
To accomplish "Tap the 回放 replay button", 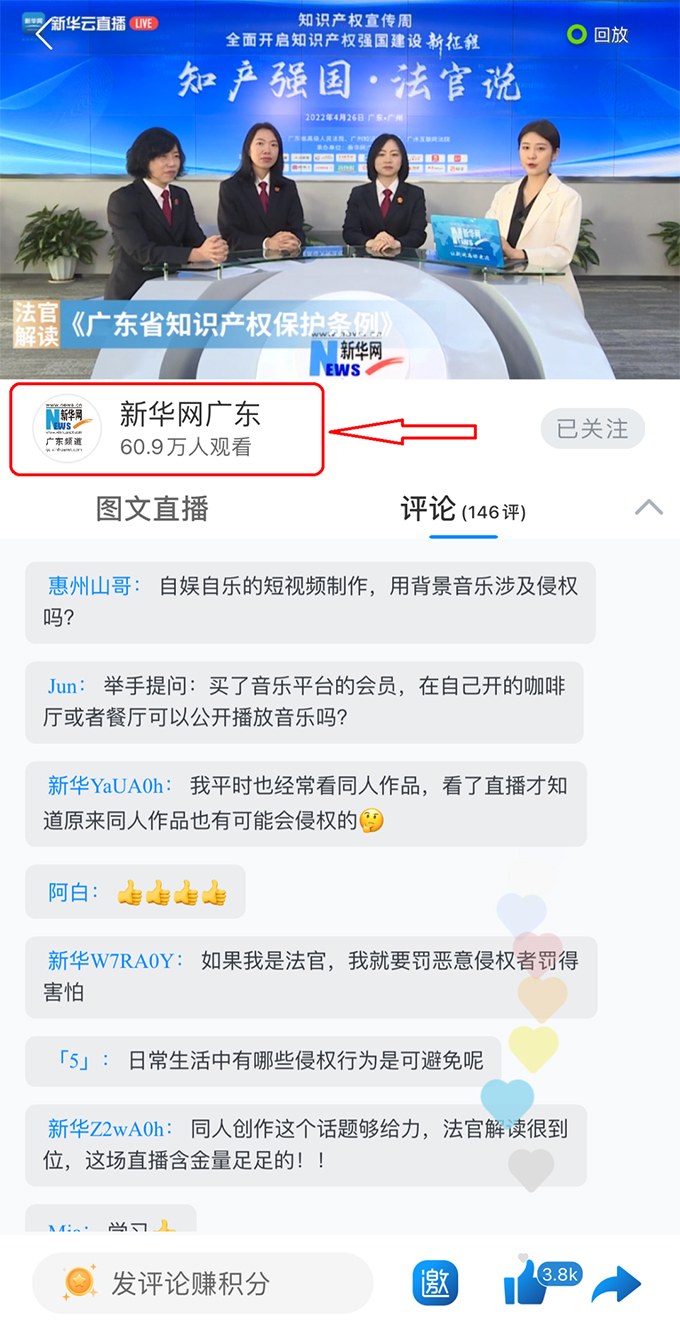I will 598,34.
